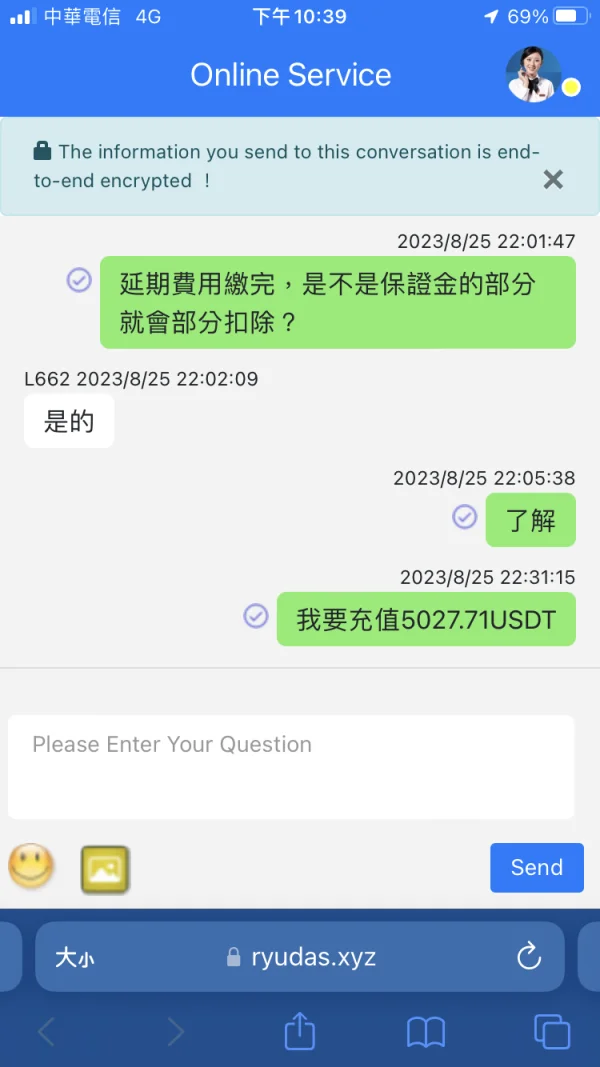Open the Safari share sheet

pos(300,1031)
